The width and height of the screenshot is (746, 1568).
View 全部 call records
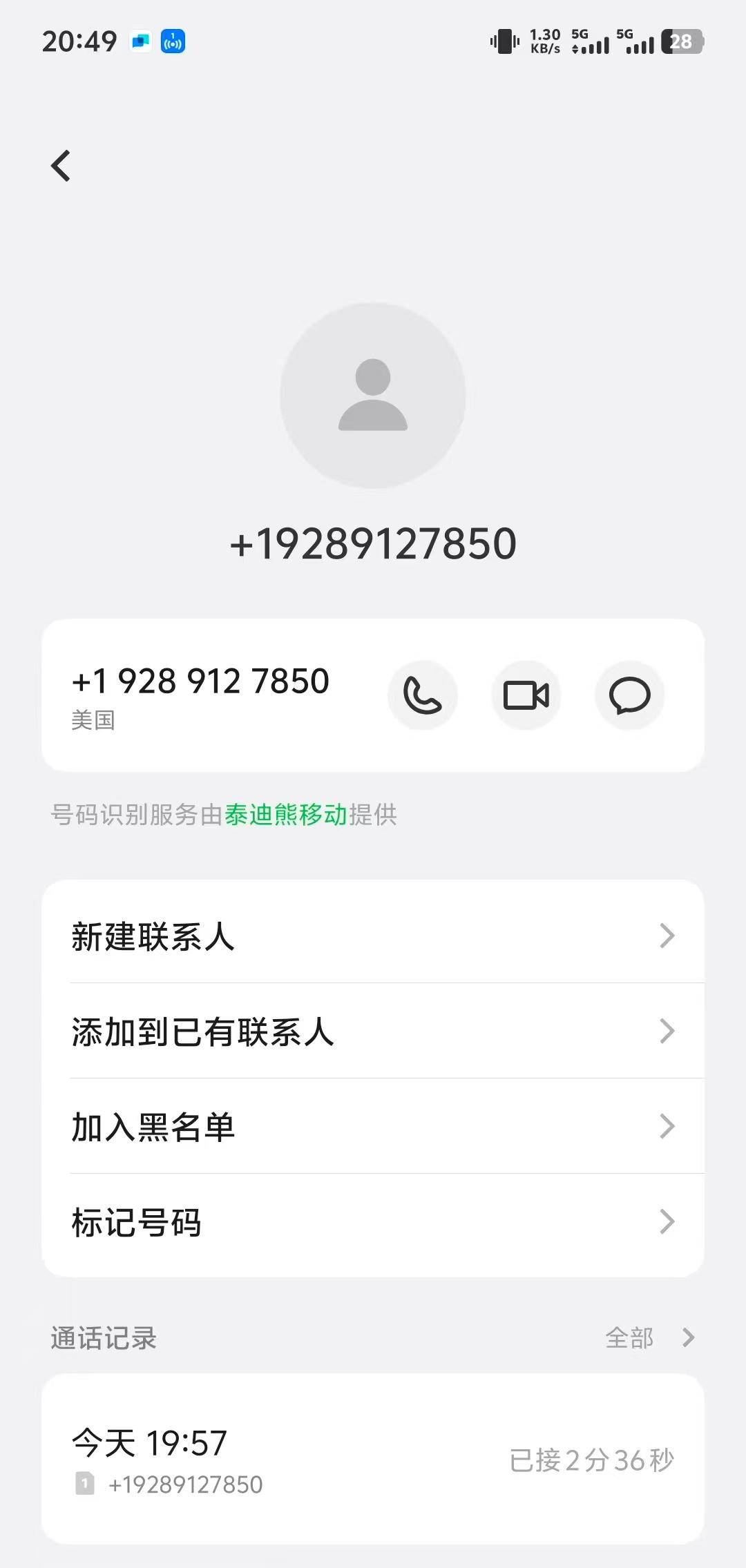tap(649, 1338)
